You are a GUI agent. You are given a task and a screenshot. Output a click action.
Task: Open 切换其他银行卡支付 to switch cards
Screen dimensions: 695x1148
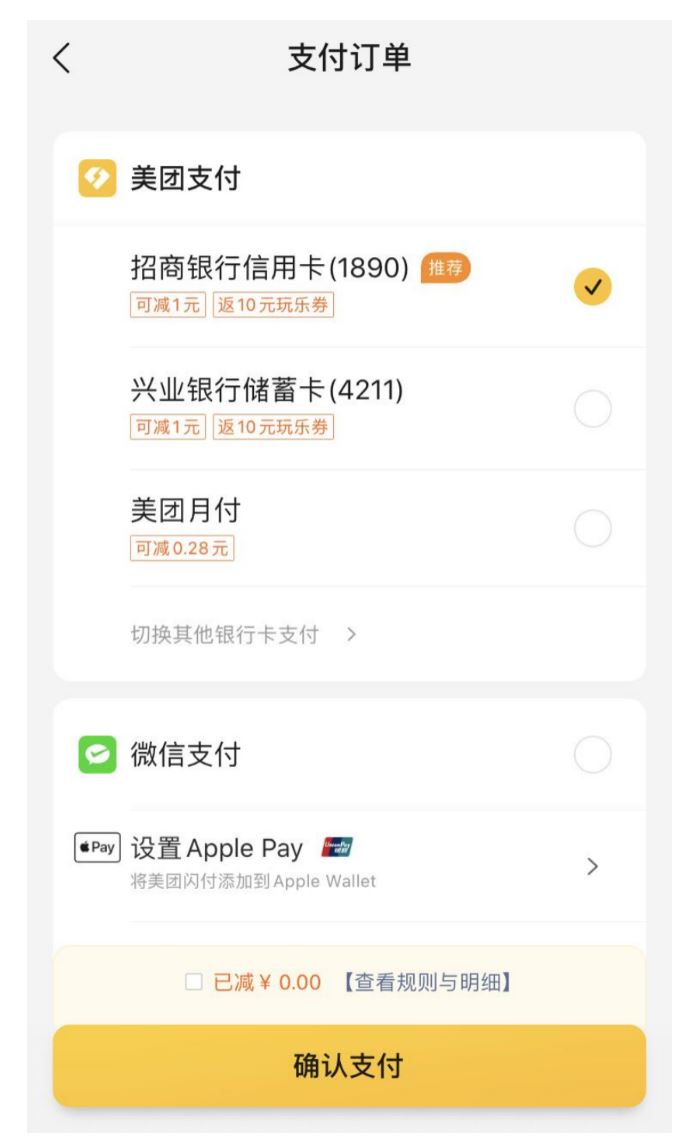coord(244,634)
